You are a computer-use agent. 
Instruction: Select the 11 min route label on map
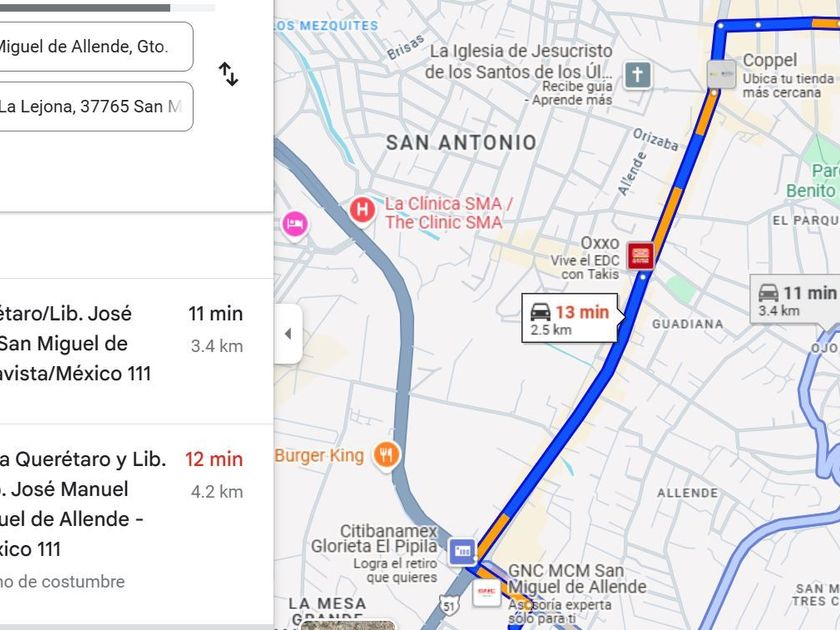(x=796, y=299)
